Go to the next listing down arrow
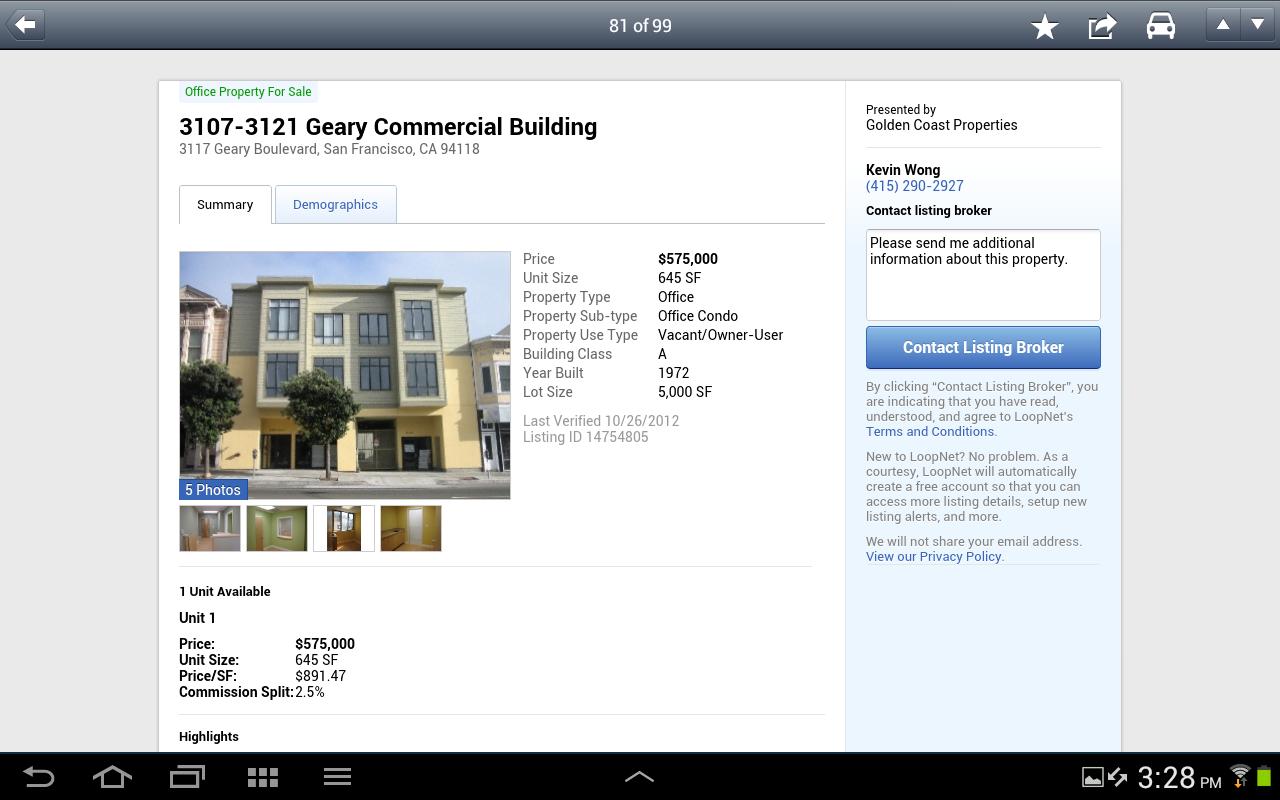This screenshot has width=1280, height=800. click(x=1258, y=25)
